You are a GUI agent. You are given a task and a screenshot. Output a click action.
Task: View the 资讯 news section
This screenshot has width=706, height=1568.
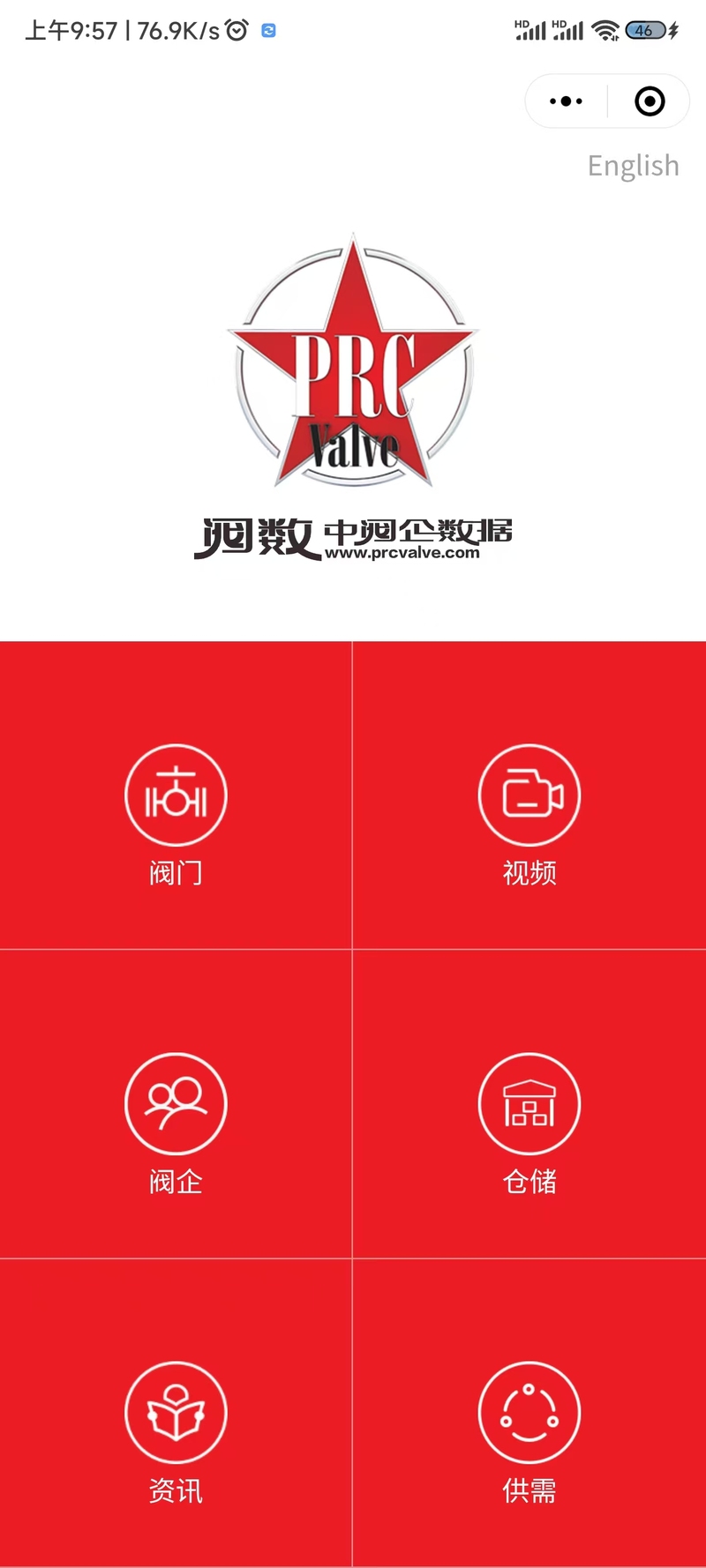176,1413
